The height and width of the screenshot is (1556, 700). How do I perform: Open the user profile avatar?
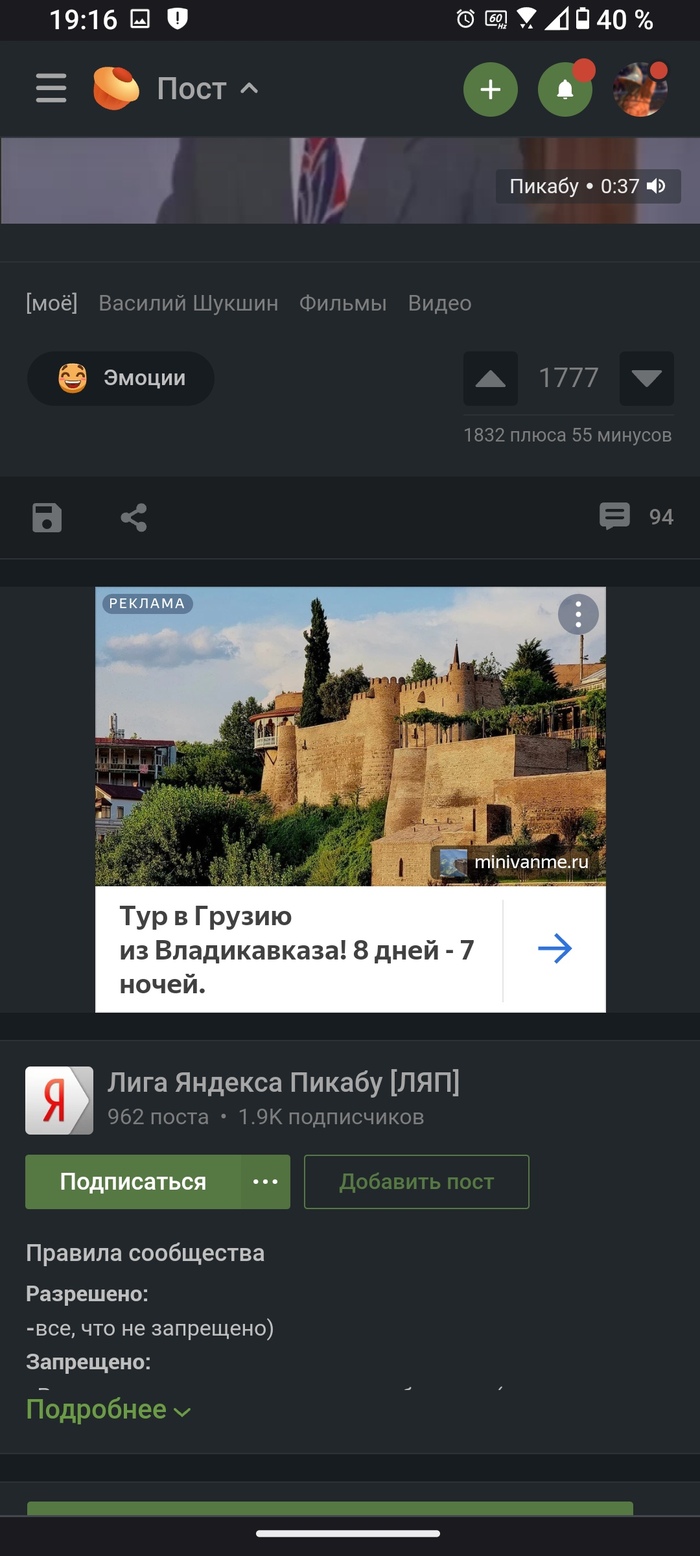coord(640,90)
